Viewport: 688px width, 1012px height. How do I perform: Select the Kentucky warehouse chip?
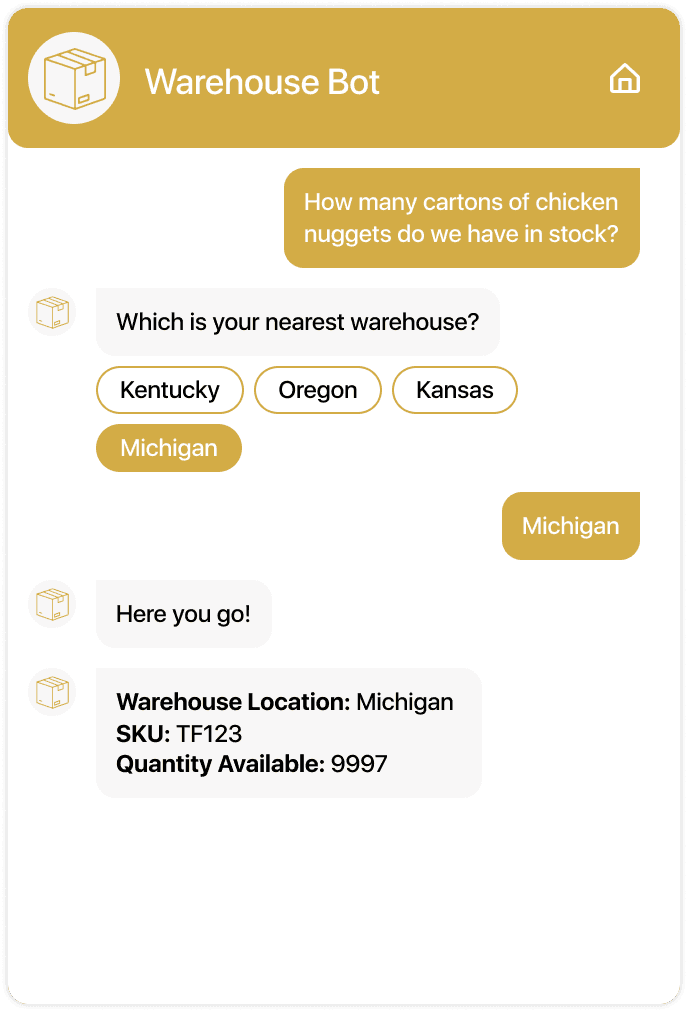170,390
